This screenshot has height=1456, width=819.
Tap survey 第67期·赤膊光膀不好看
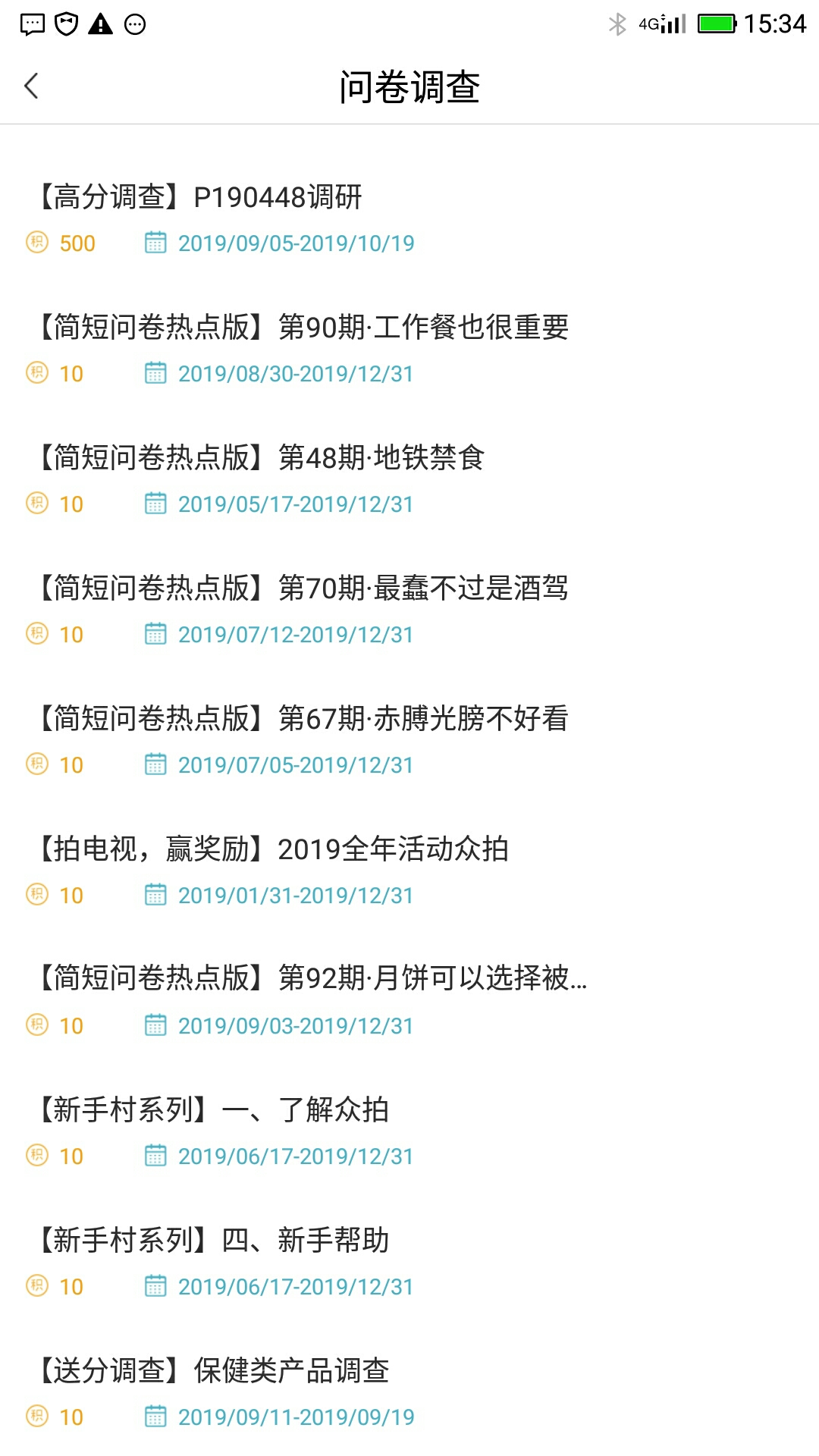[303, 719]
